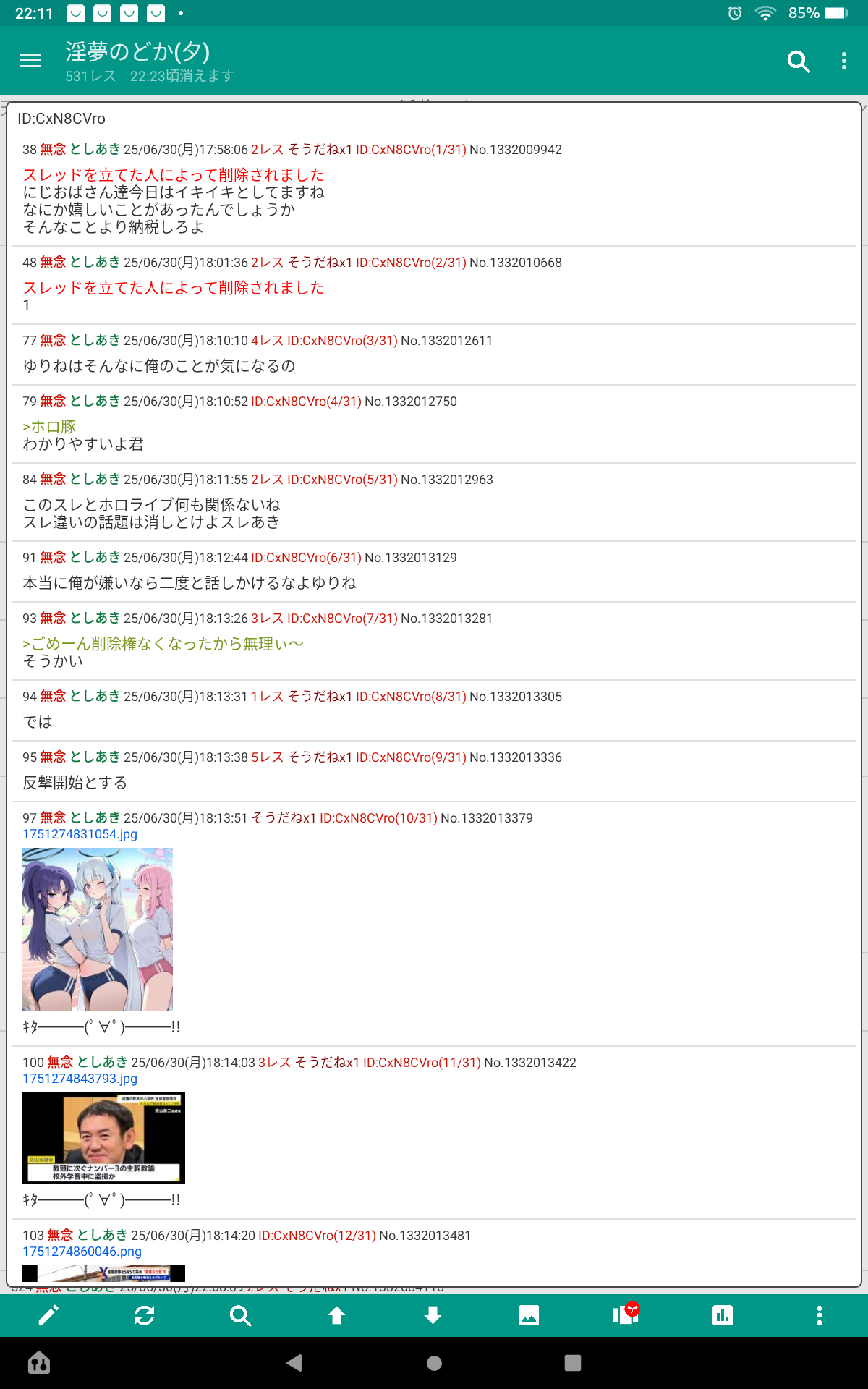Tap the toolbar icon with the red badge

(626, 1314)
